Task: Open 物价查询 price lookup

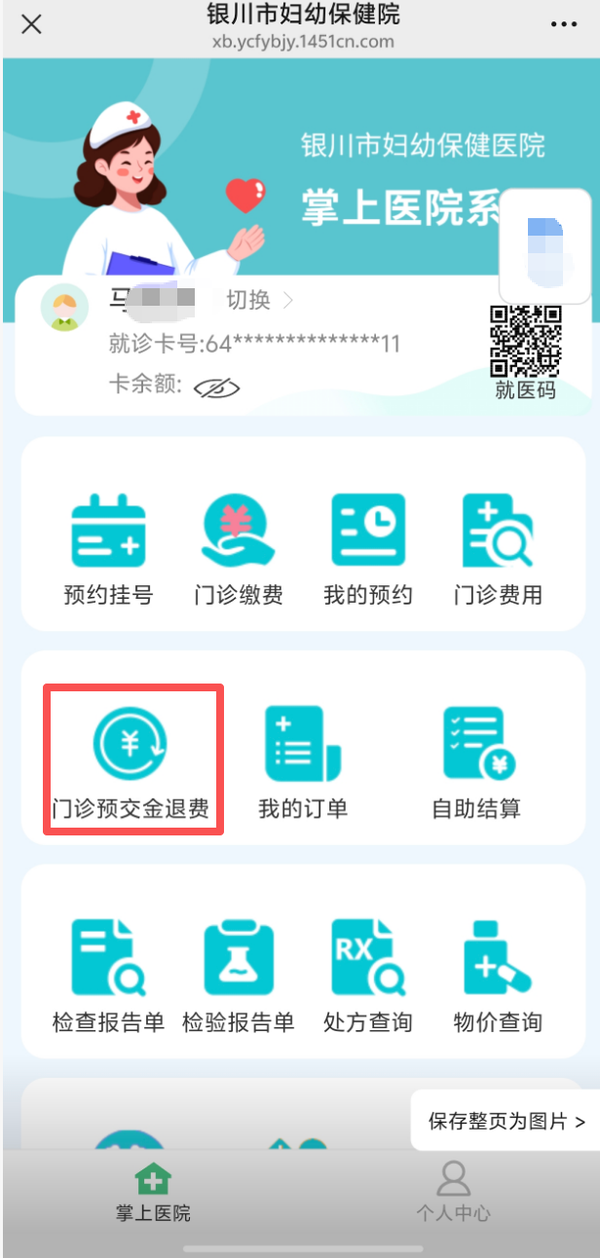Action: tap(498, 976)
